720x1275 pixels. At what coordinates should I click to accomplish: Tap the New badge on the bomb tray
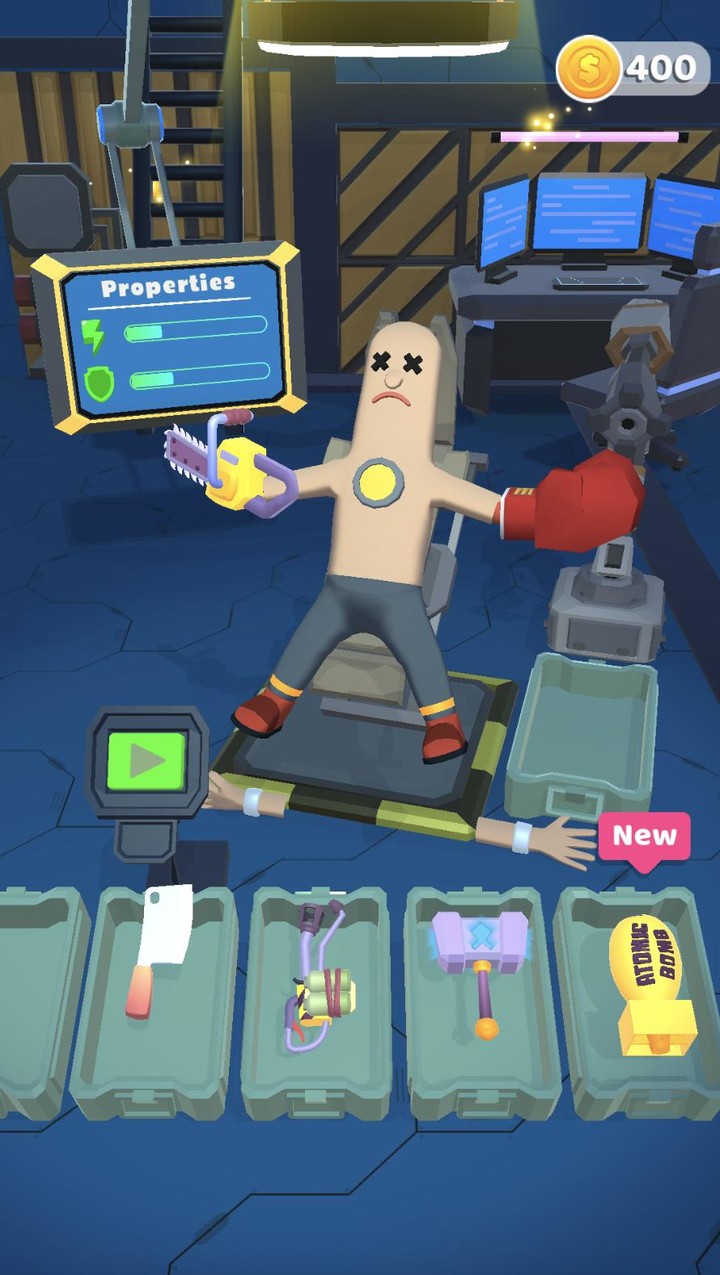pyautogui.click(x=643, y=838)
